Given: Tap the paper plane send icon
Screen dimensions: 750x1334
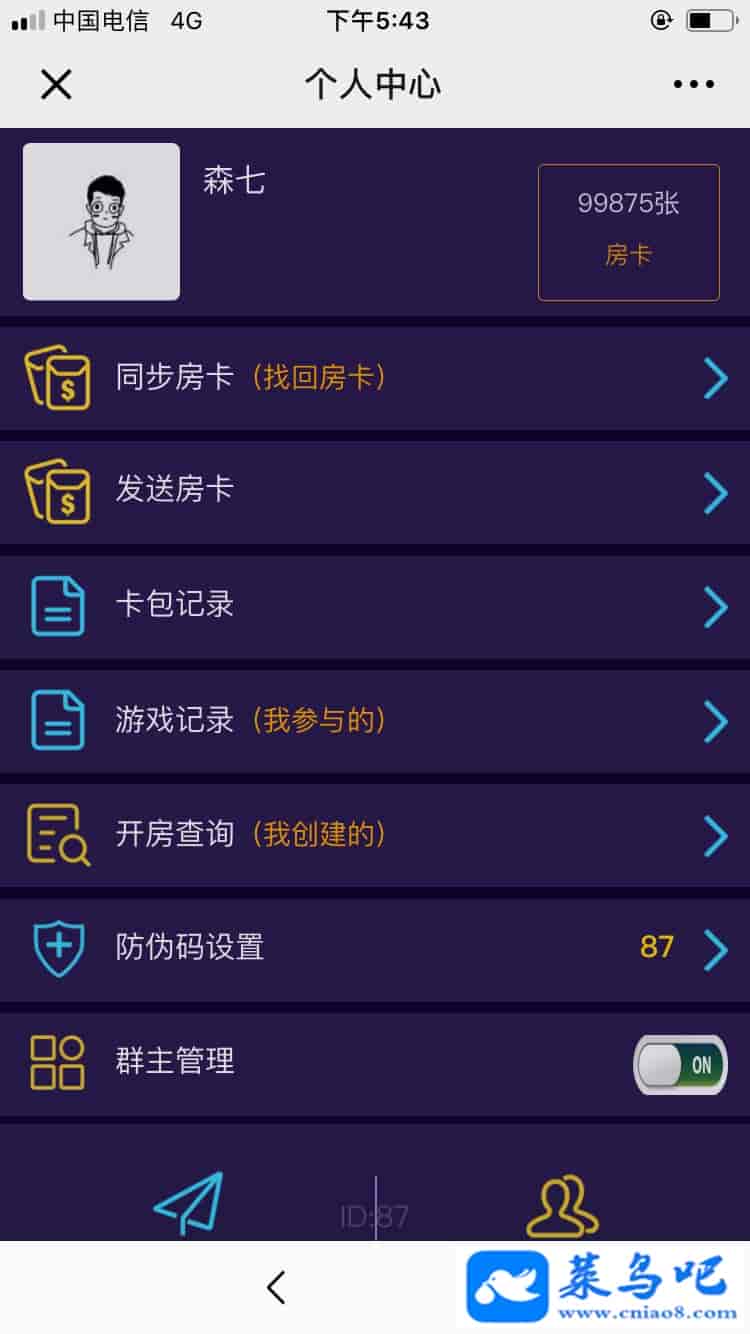Looking at the screenshot, I should (188, 1203).
